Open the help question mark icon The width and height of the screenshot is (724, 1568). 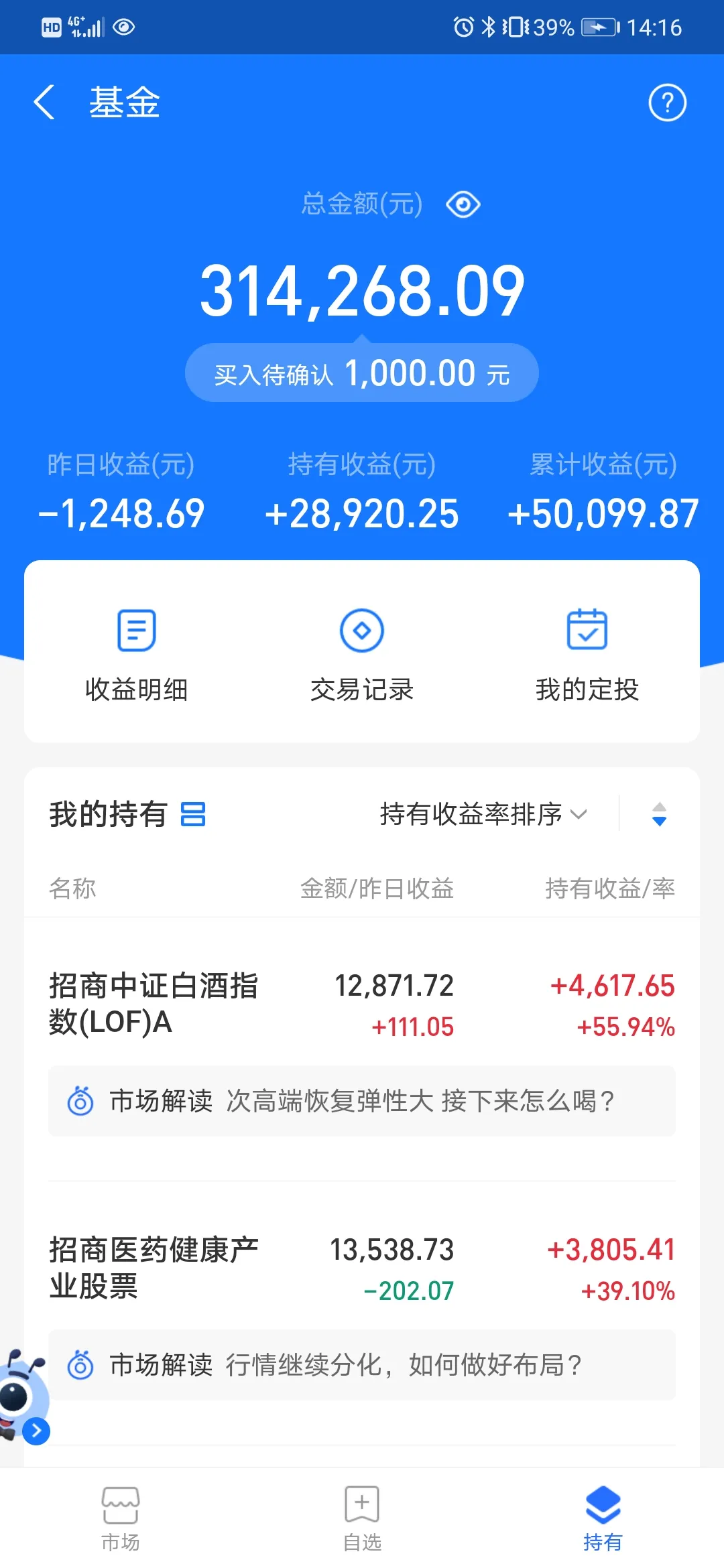(x=667, y=103)
